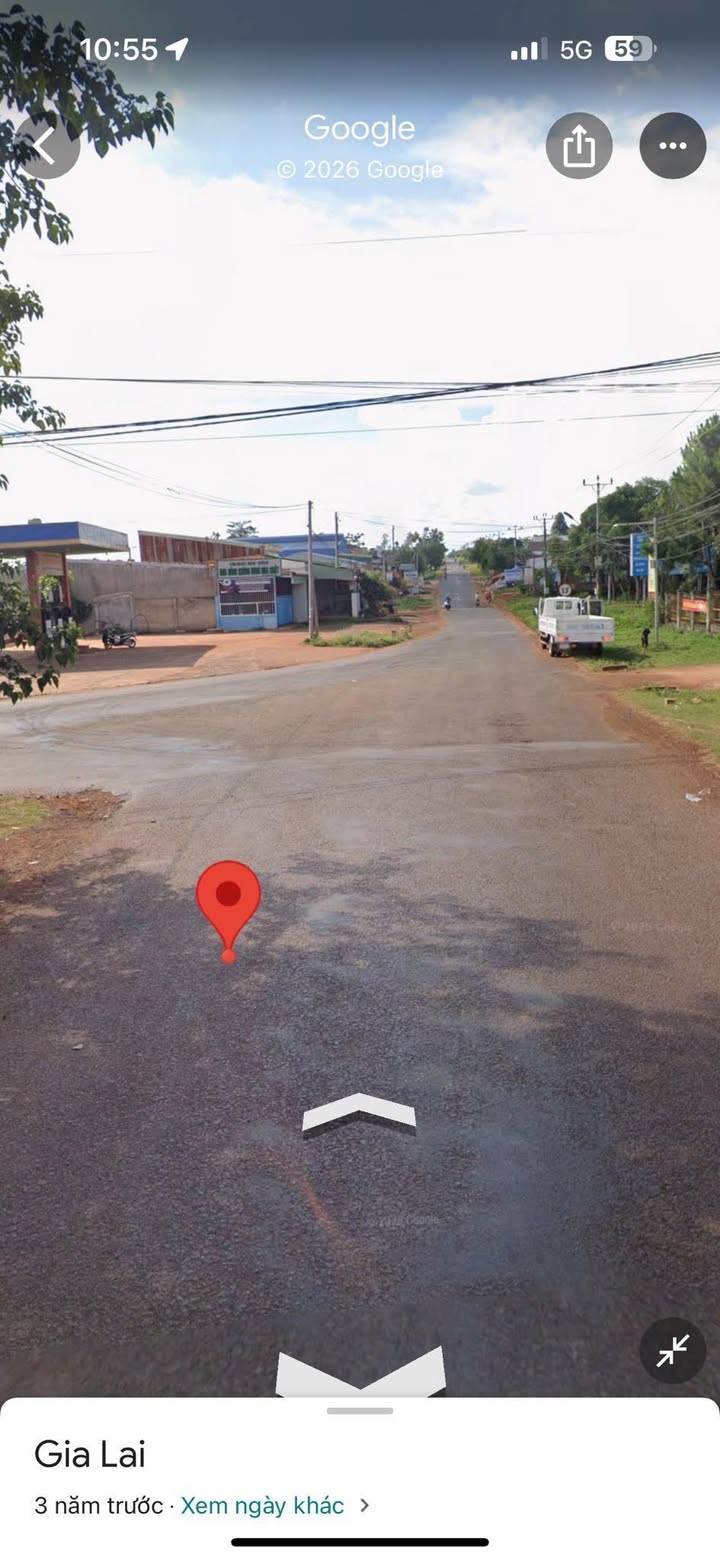Viewport: 720px width, 1560px height.
Task: Share this Street View location
Action: point(578,146)
